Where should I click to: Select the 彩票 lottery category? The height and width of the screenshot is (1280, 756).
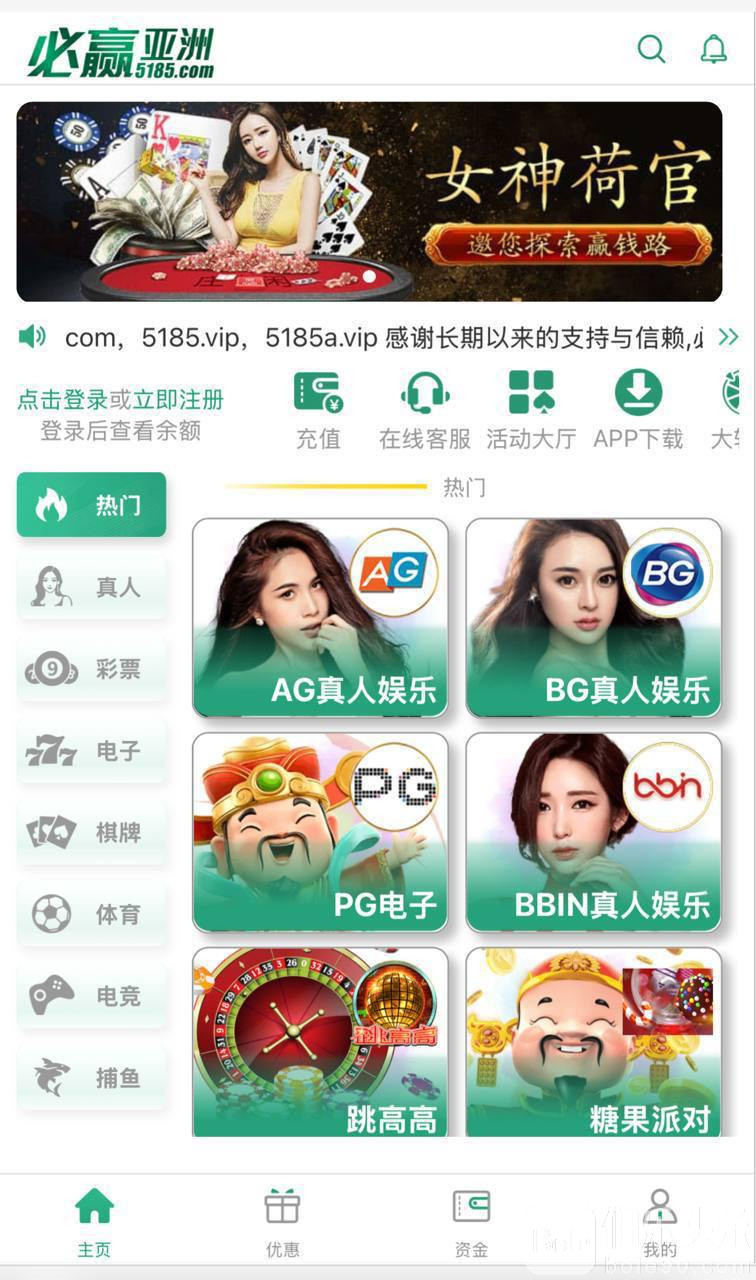[91, 669]
